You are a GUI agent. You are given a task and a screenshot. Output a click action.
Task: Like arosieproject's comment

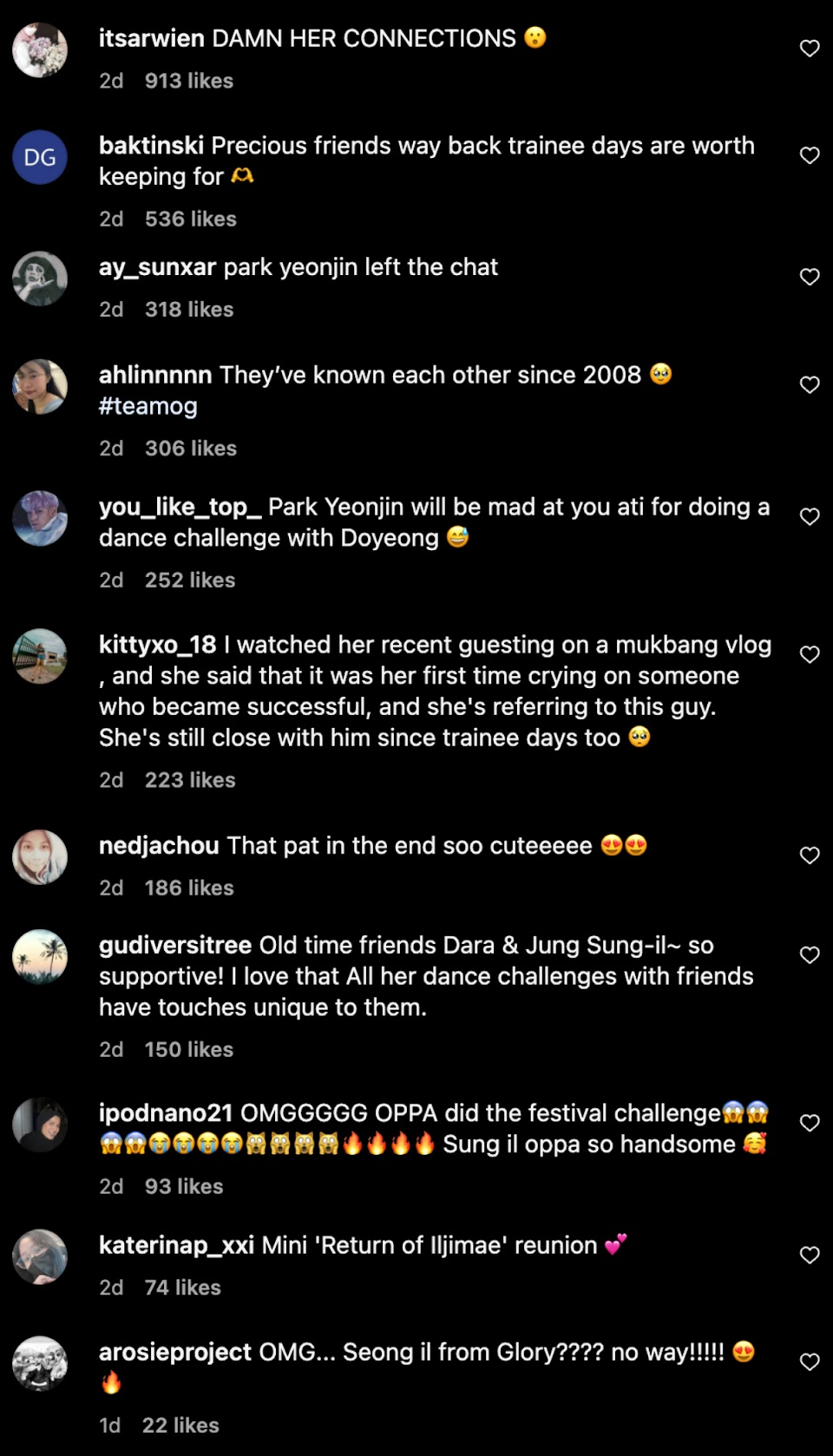tap(809, 1362)
